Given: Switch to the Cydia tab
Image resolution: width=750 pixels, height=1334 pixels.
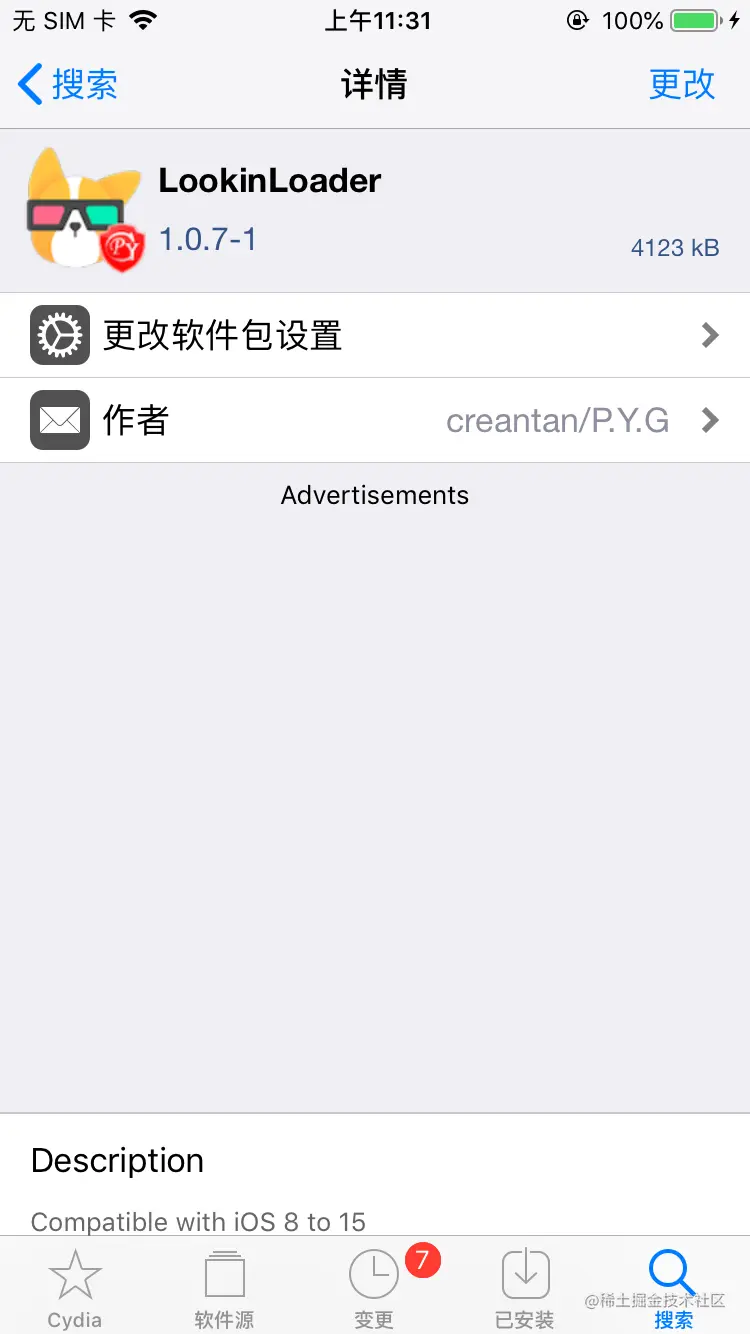Looking at the screenshot, I should tap(75, 1288).
